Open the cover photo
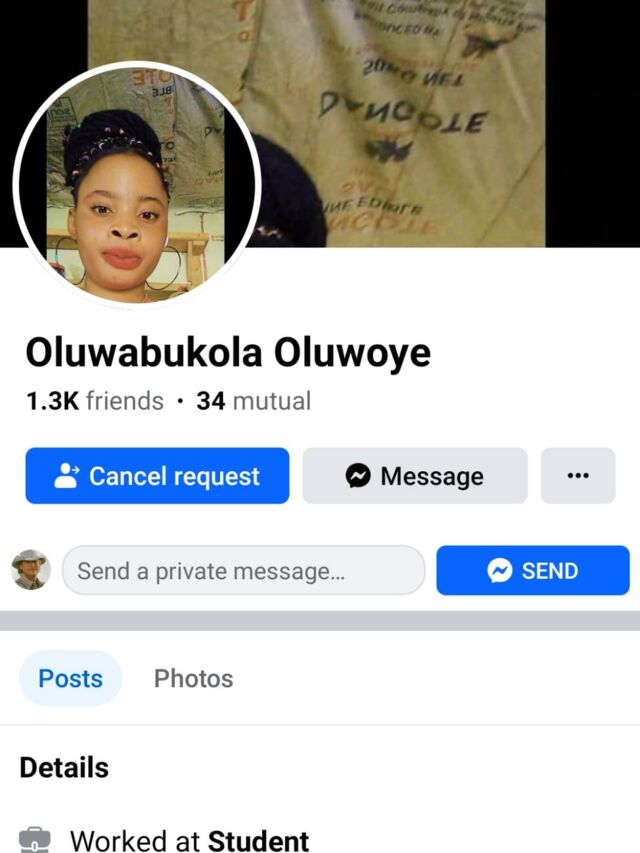The height and width of the screenshot is (853, 640). [420, 120]
